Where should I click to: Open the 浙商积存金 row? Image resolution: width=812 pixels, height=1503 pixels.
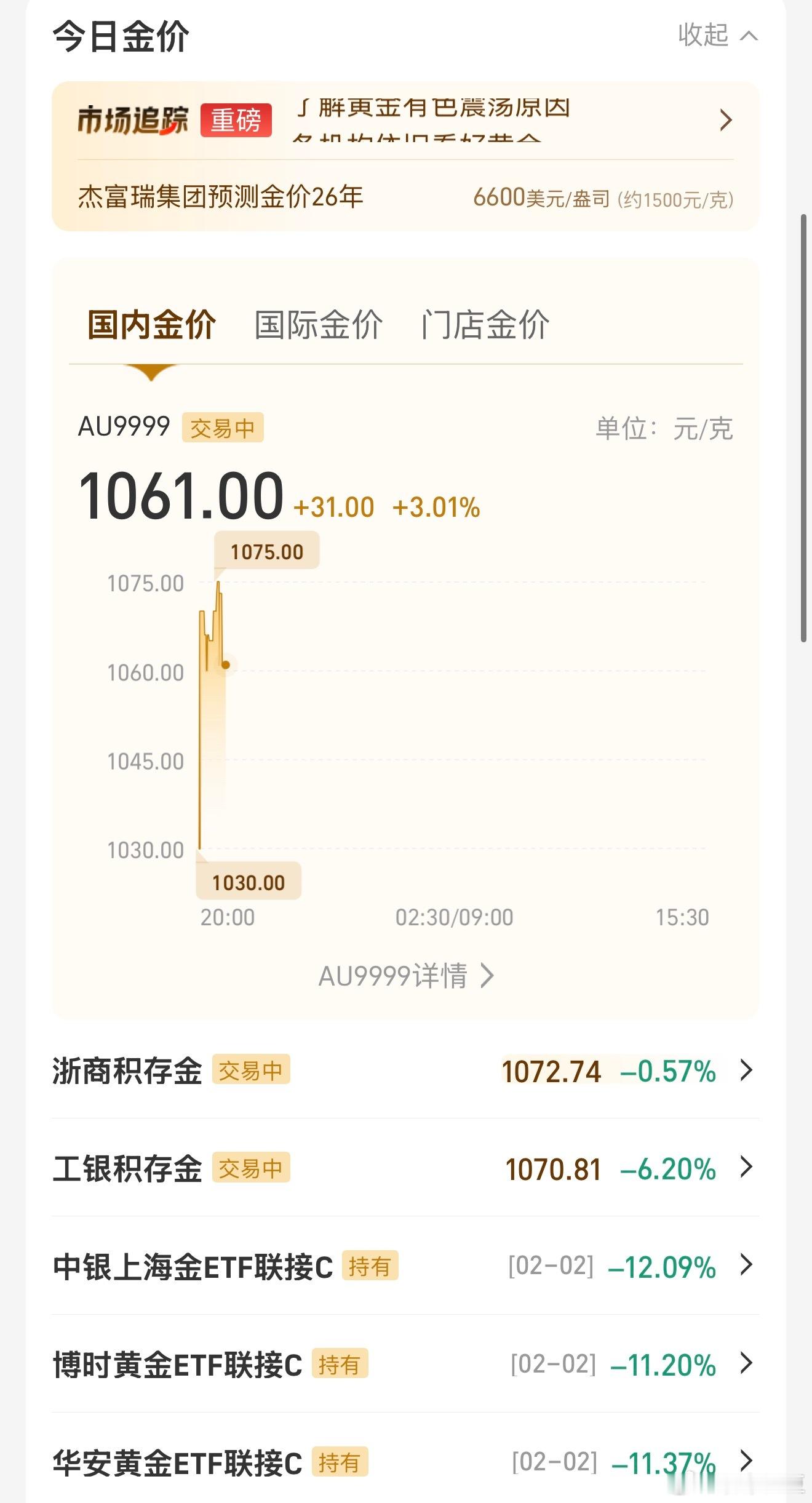(x=405, y=1070)
